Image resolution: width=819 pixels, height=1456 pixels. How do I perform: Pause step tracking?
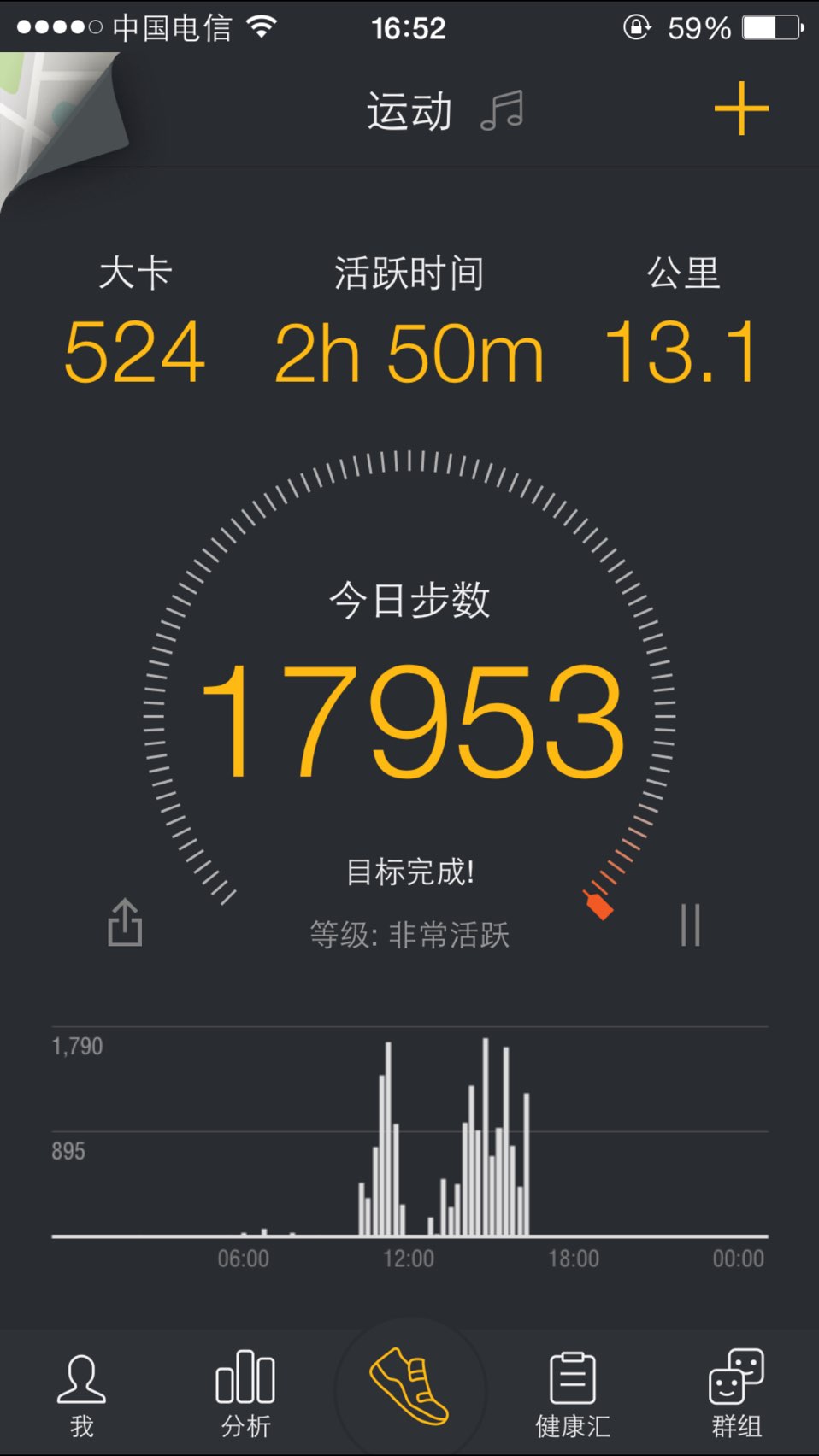[x=691, y=925]
